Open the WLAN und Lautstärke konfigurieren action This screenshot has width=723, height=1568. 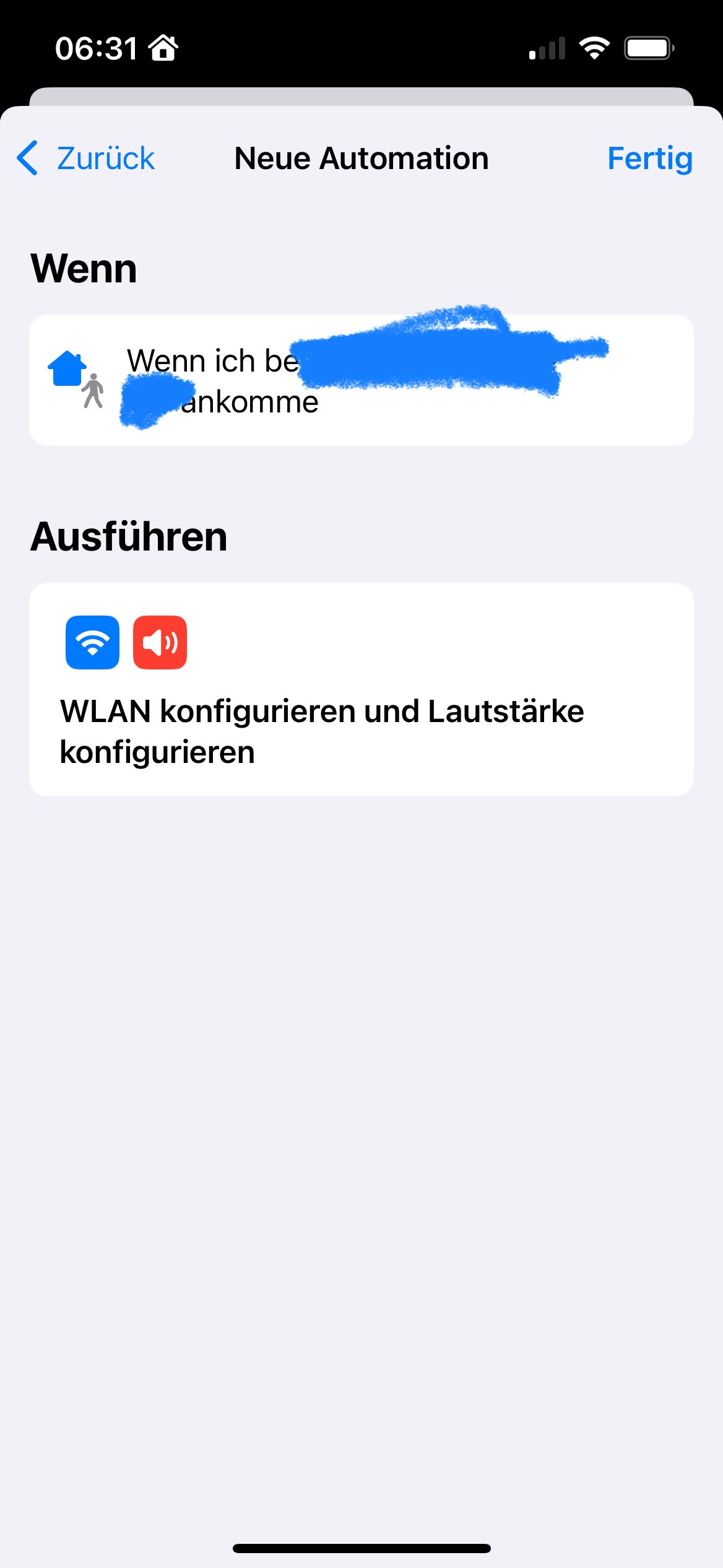361,689
